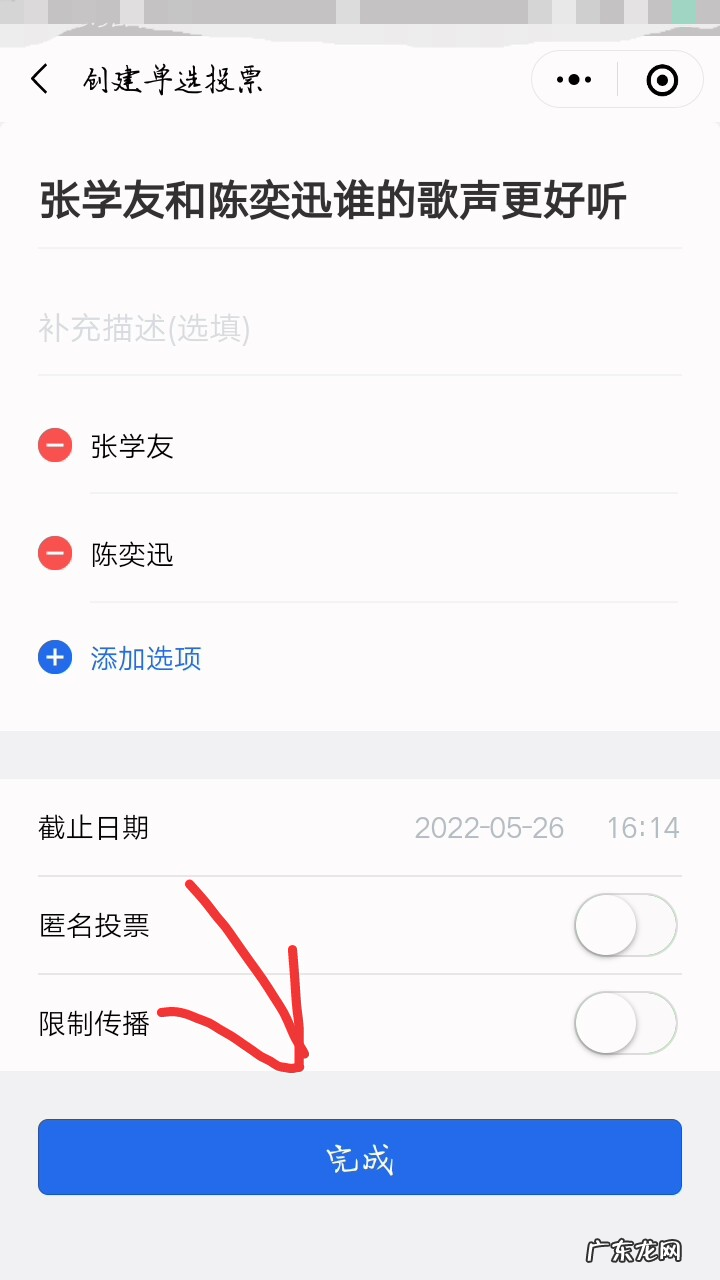The height and width of the screenshot is (1280, 720).
Task: Enable the 限制传播 spread restriction switch
Action: (625, 1023)
